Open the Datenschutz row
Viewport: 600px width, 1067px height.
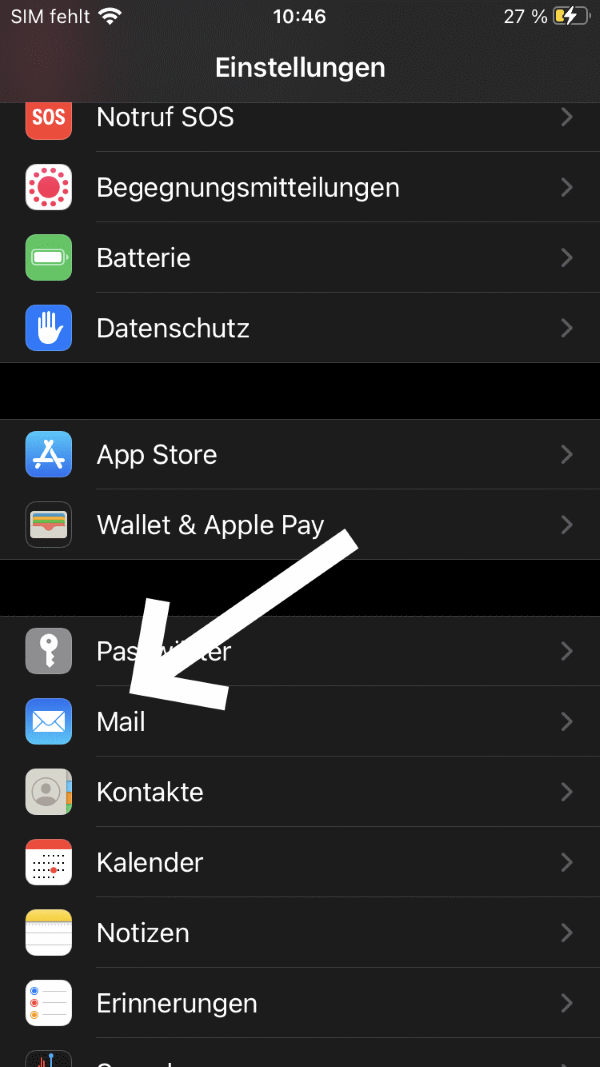[x=300, y=328]
